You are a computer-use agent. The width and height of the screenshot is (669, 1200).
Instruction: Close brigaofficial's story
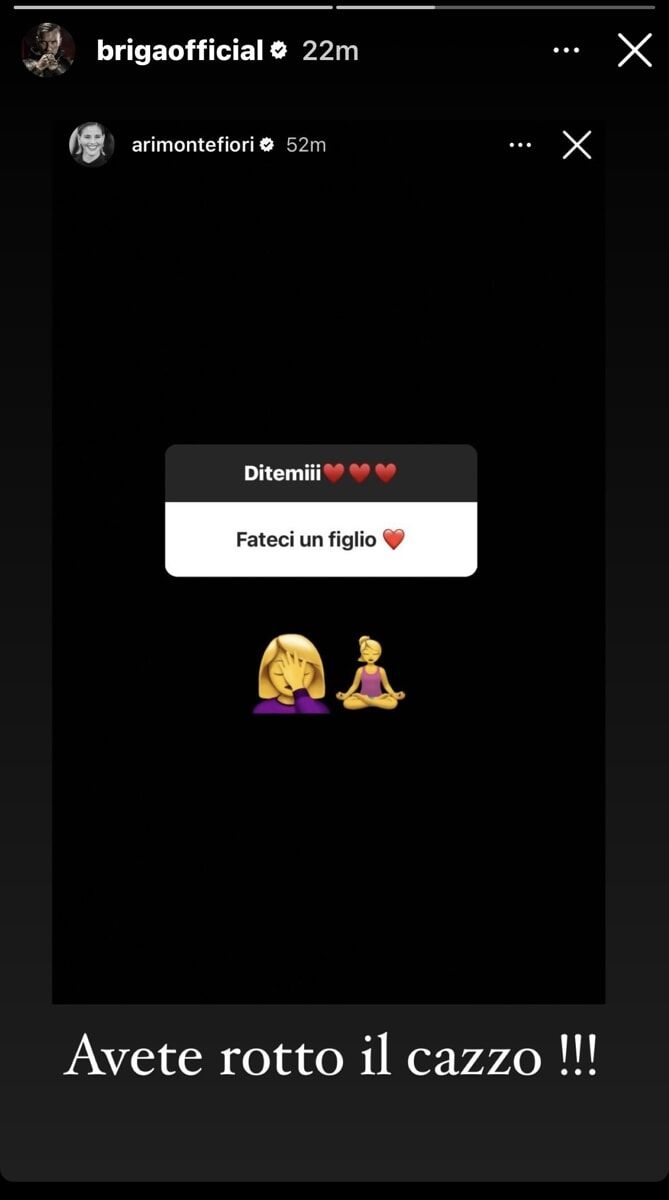pos(634,50)
